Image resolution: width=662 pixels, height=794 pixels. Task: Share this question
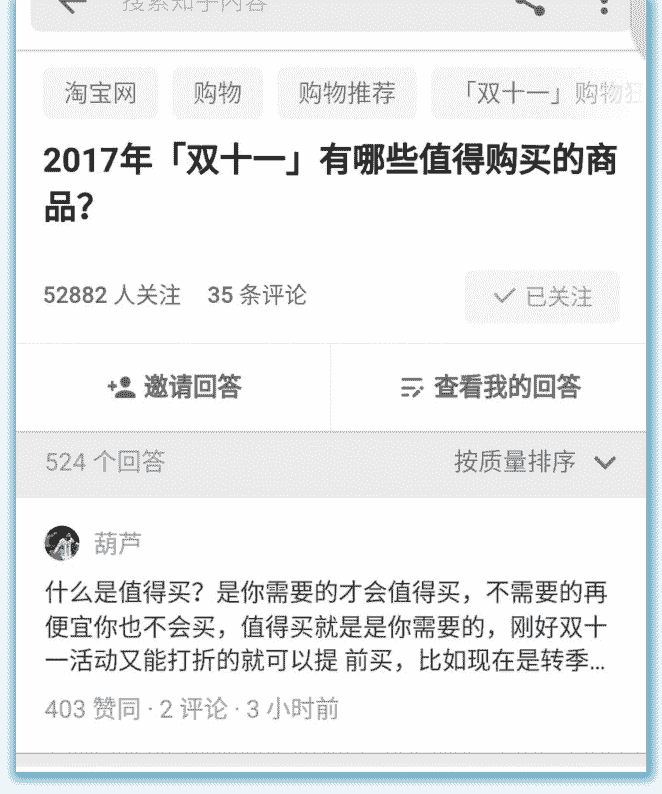click(530, 6)
